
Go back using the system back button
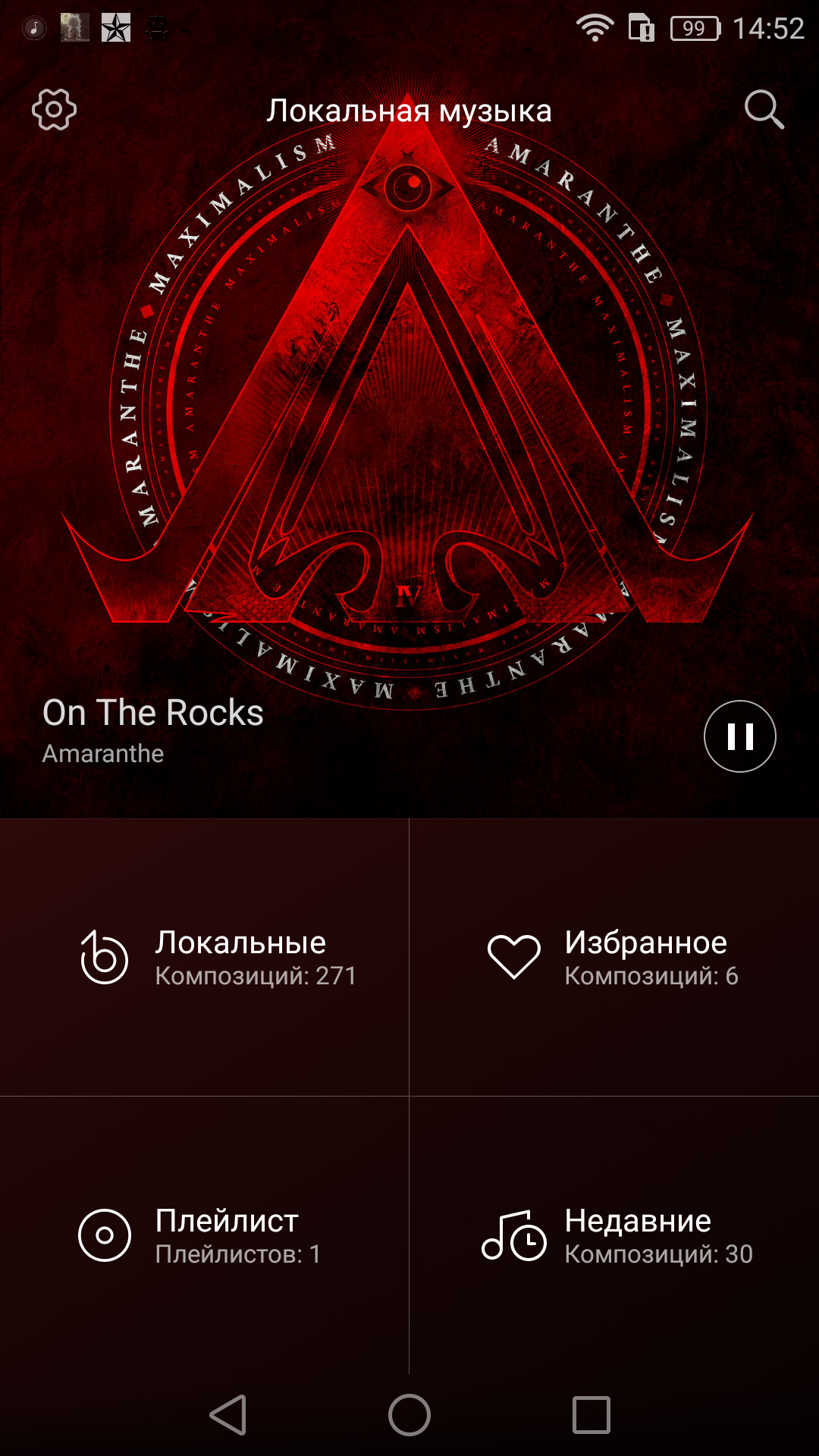coord(228,1415)
